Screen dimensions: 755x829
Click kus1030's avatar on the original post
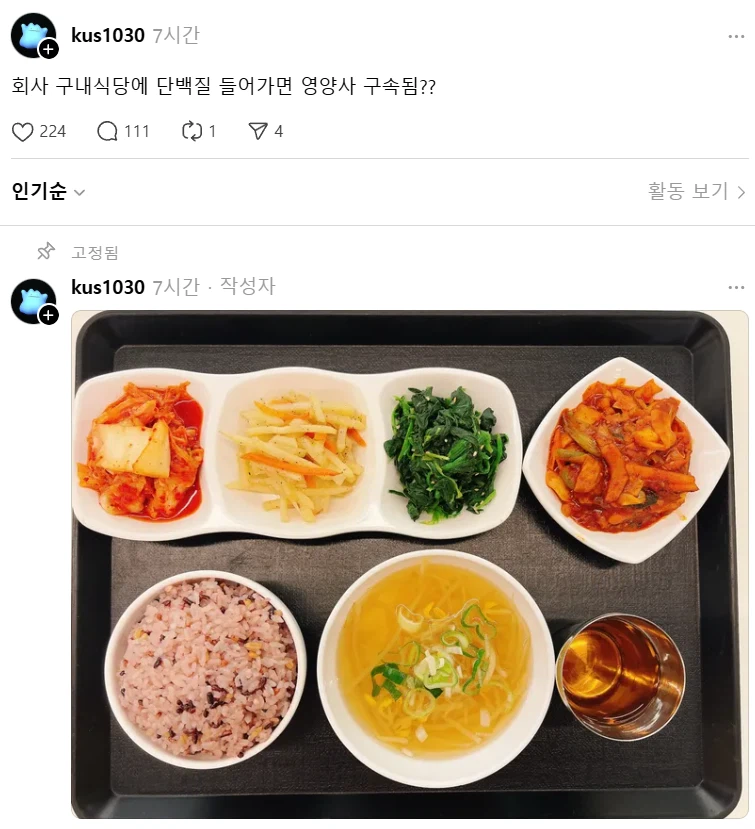click(x=30, y=30)
